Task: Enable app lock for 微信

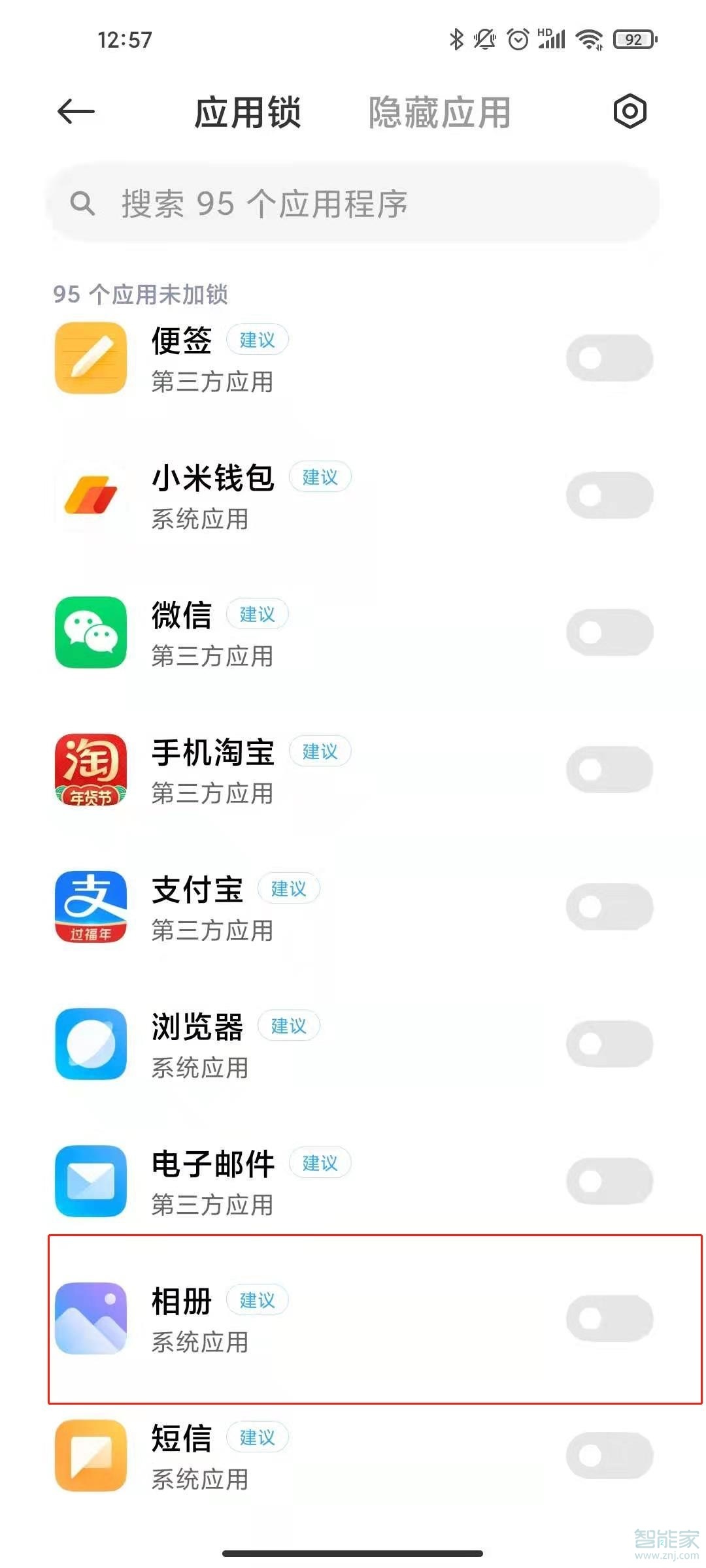Action: pos(609,632)
